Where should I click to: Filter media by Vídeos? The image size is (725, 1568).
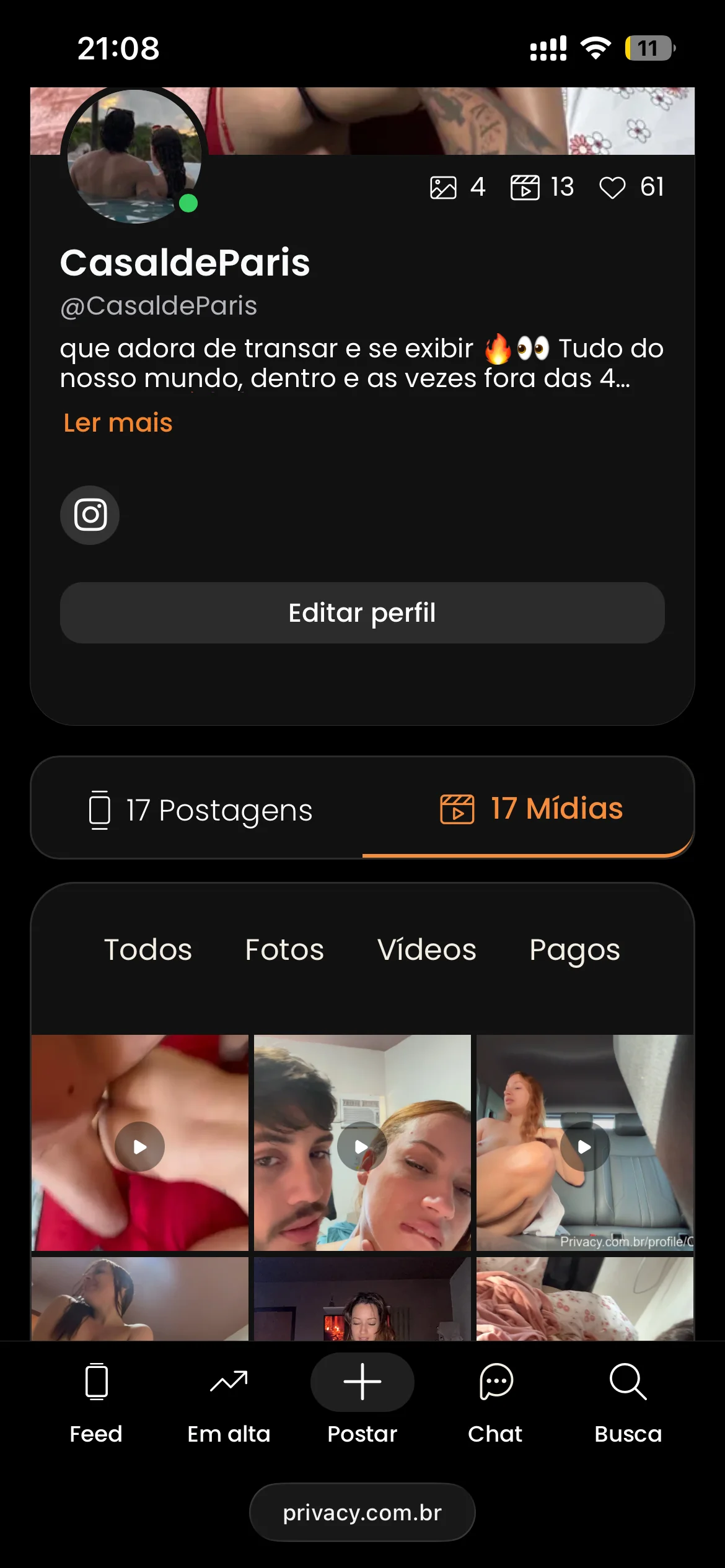426,949
